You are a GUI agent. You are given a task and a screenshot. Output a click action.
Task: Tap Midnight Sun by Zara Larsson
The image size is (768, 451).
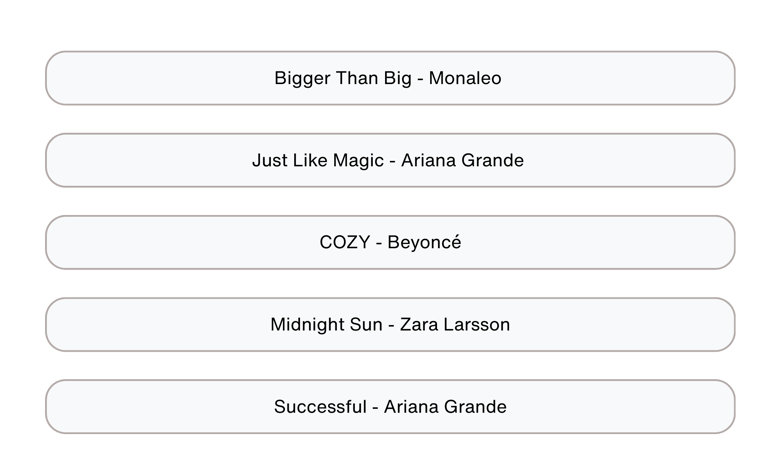390,325
